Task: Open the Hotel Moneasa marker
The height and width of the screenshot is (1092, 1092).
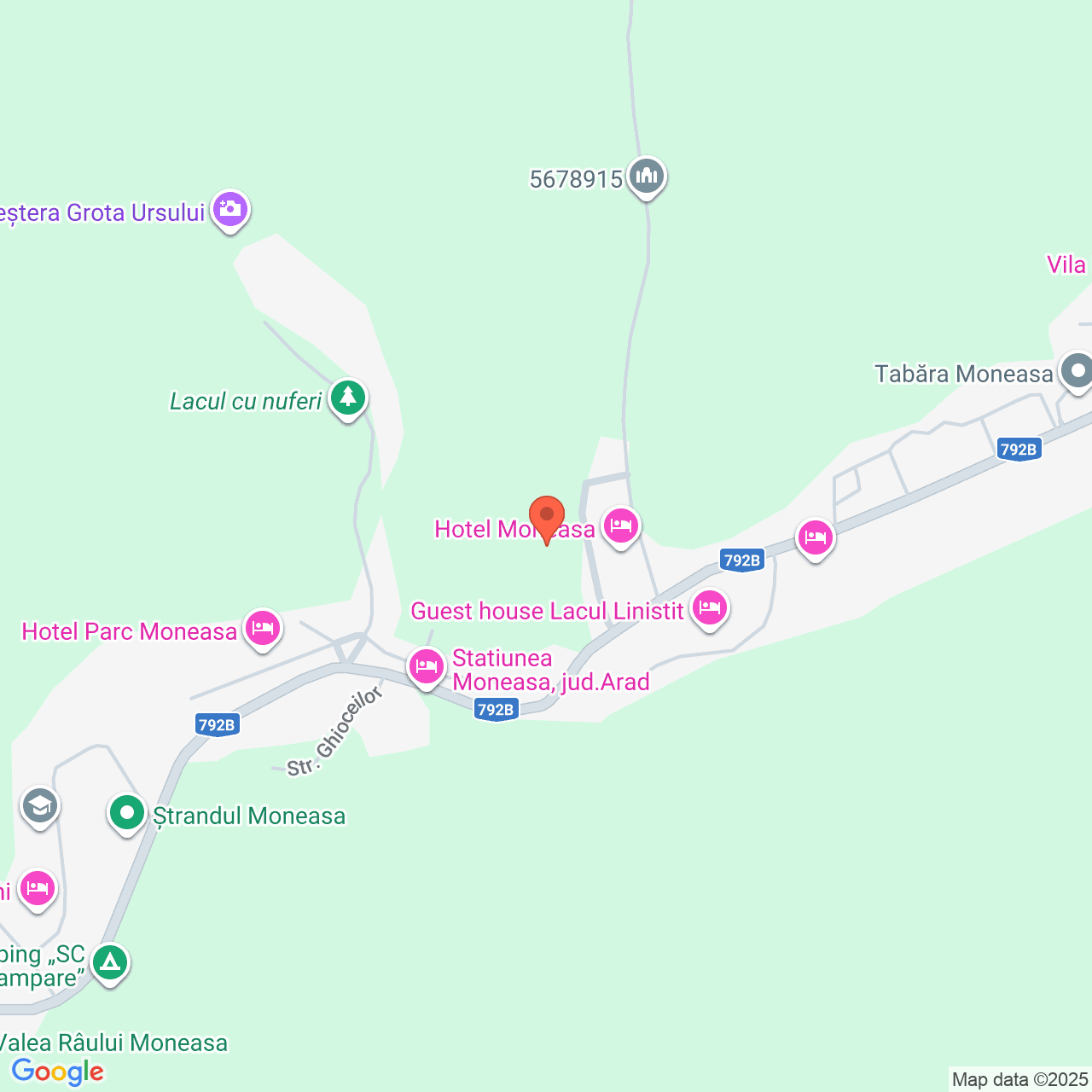Action: pos(620,526)
